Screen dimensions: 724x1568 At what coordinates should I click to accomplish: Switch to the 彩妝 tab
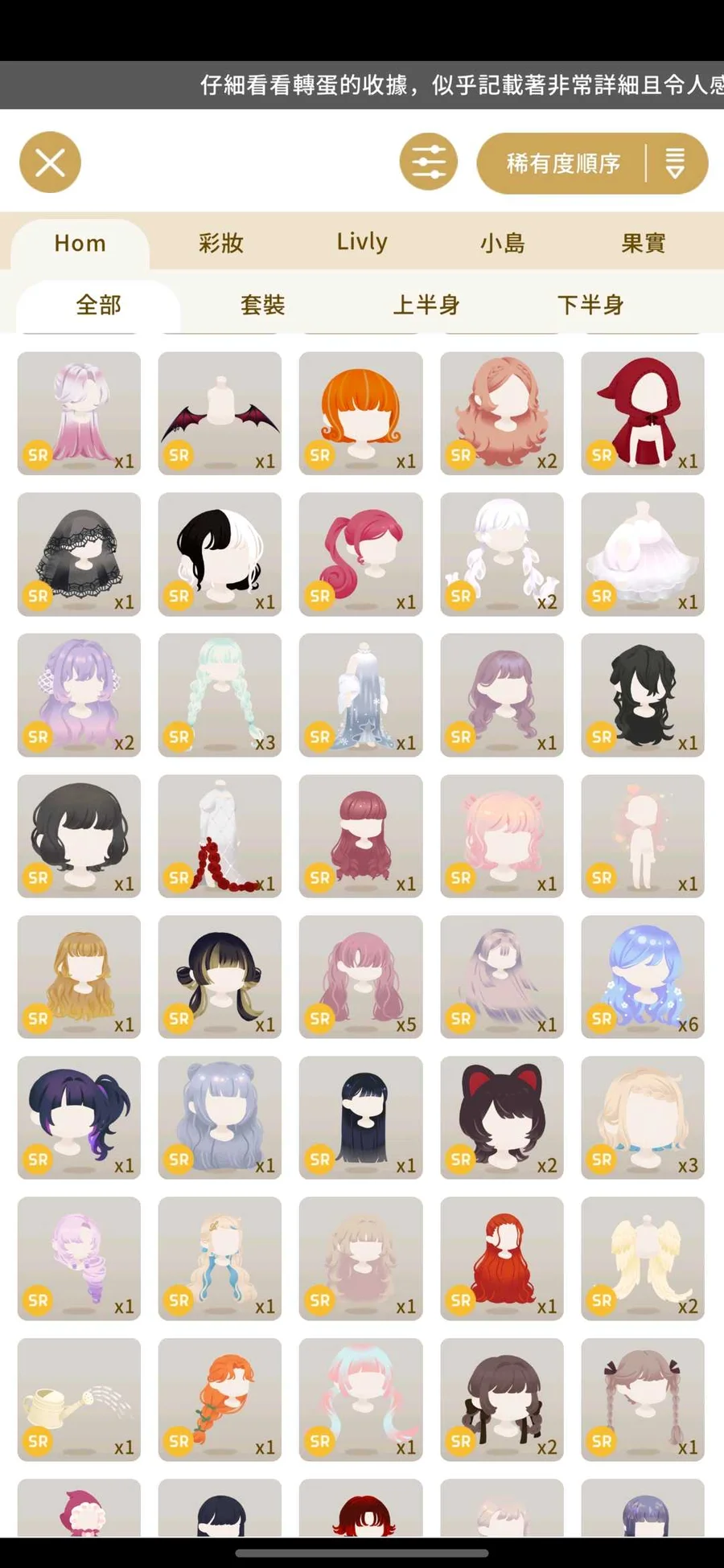pos(220,243)
